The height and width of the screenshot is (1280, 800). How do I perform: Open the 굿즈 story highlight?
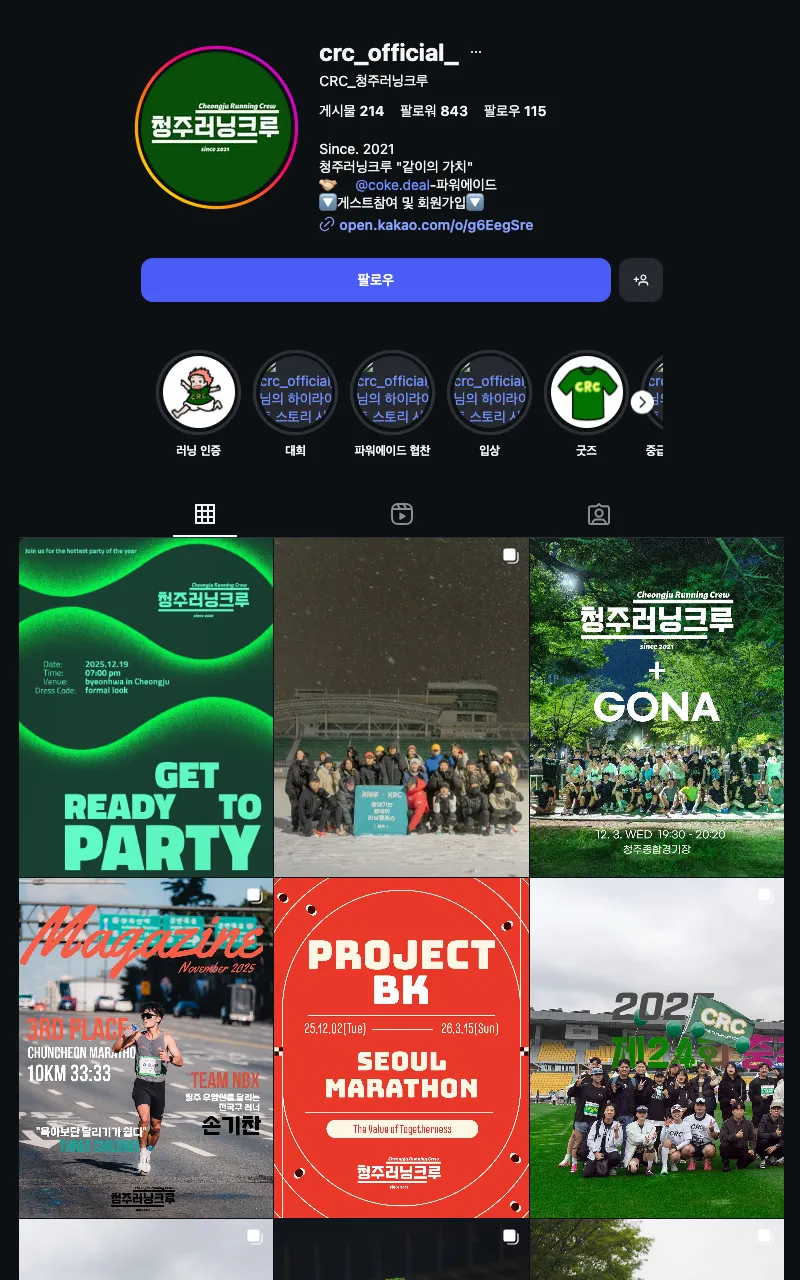586,392
